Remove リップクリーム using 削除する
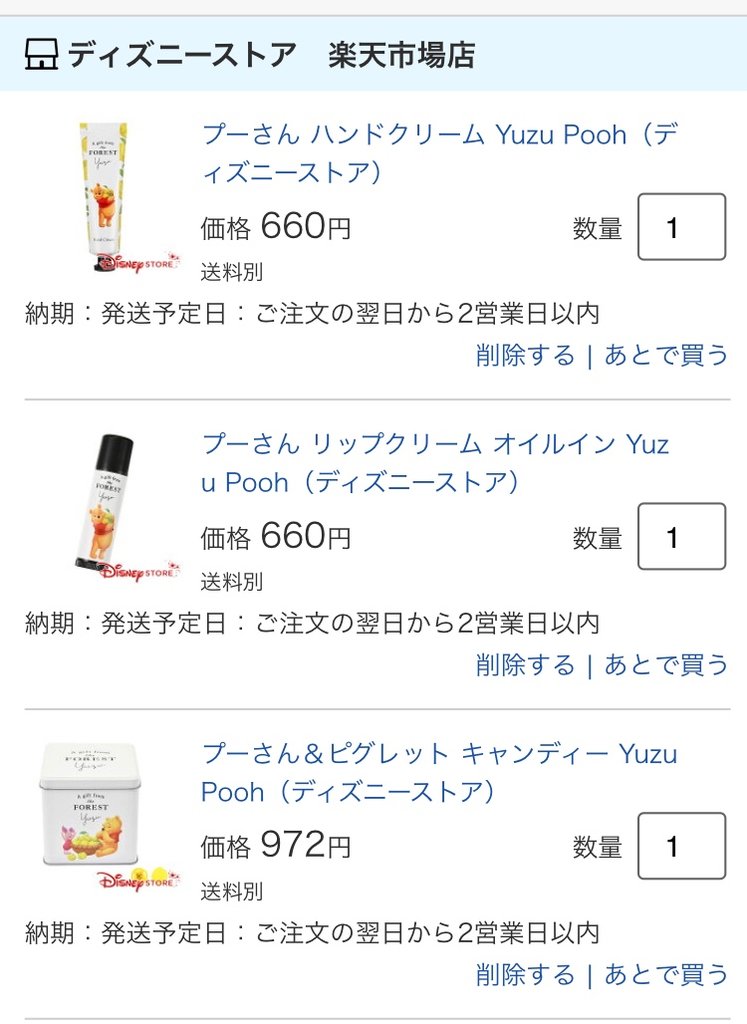Viewport: 747px width, 1024px height. [x=525, y=665]
